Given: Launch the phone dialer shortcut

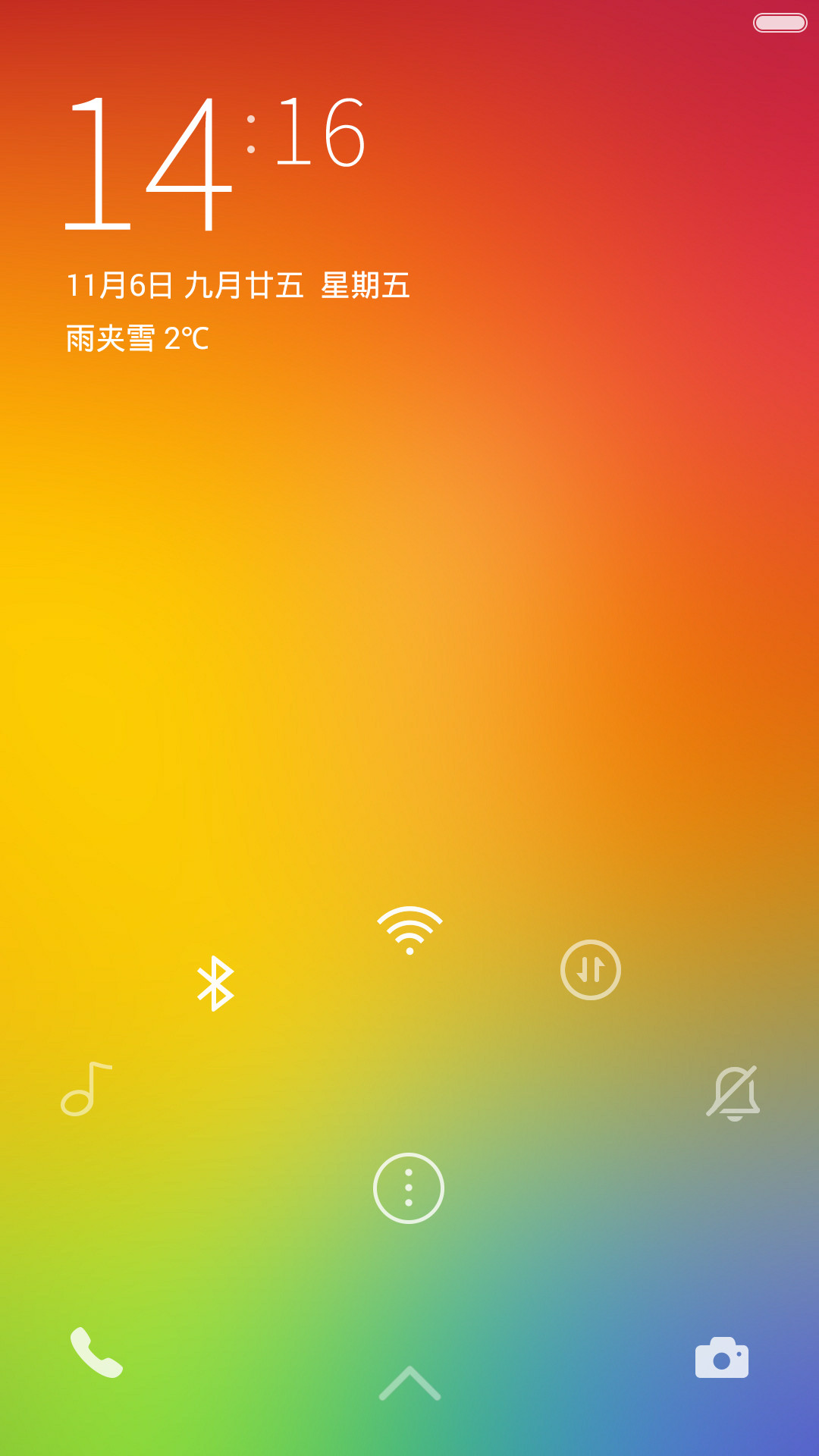Looking at the screenshot, I should click(96, 1353).
